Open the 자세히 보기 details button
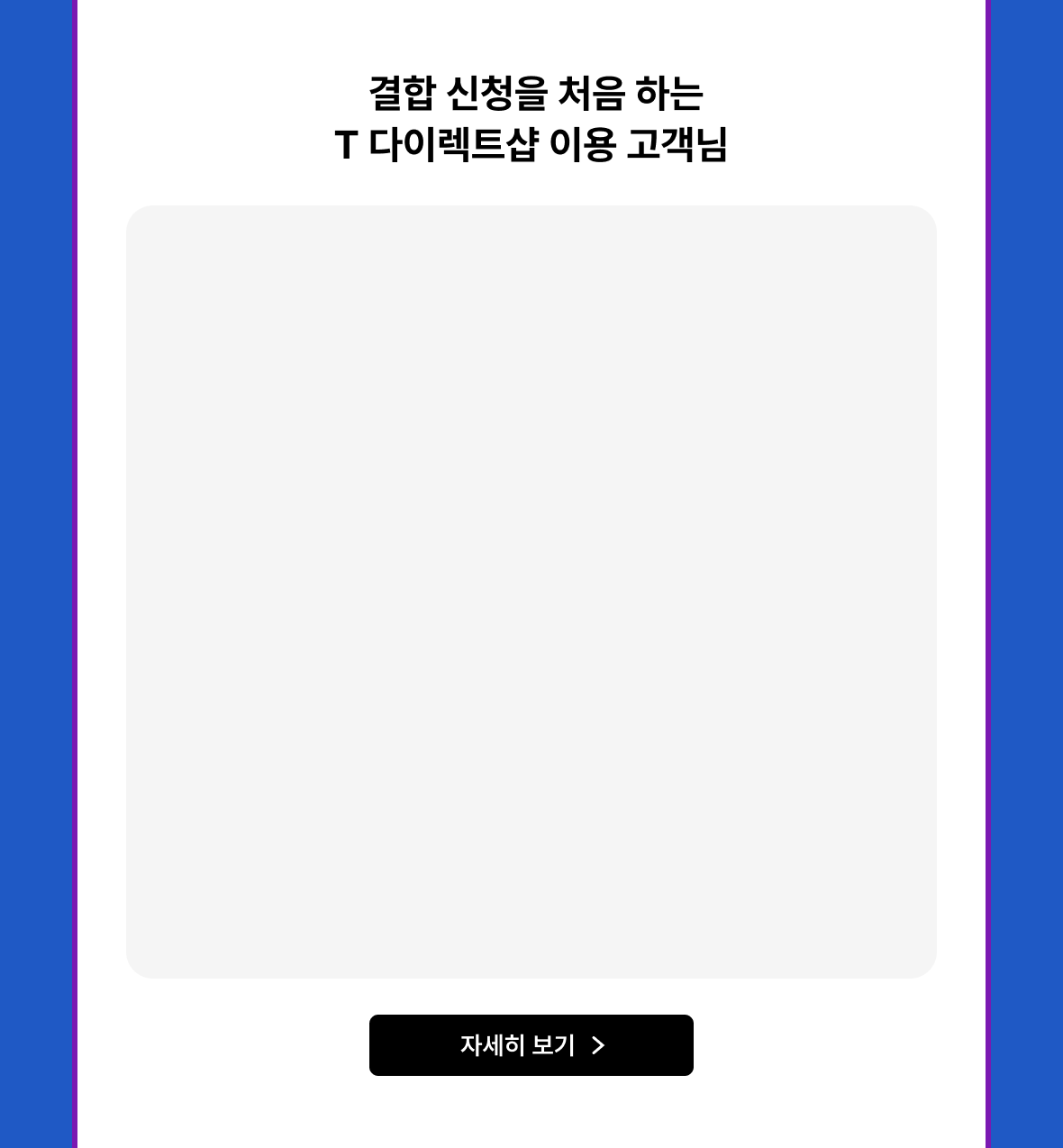The image size is (1063, 1148). tap(531, 1045)
